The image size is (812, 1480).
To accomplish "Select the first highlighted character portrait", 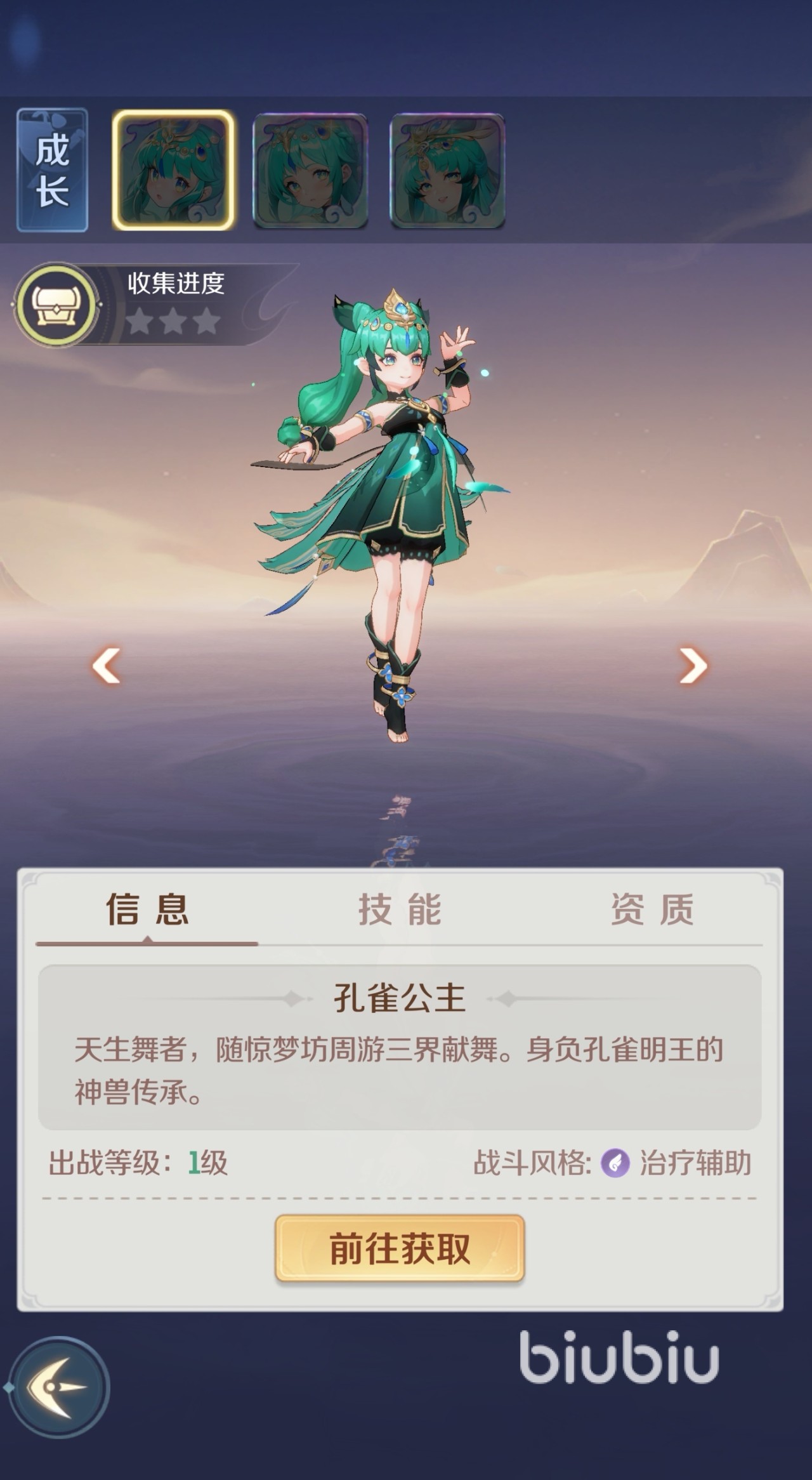I will pyautogui.click(x=173, y=170).
